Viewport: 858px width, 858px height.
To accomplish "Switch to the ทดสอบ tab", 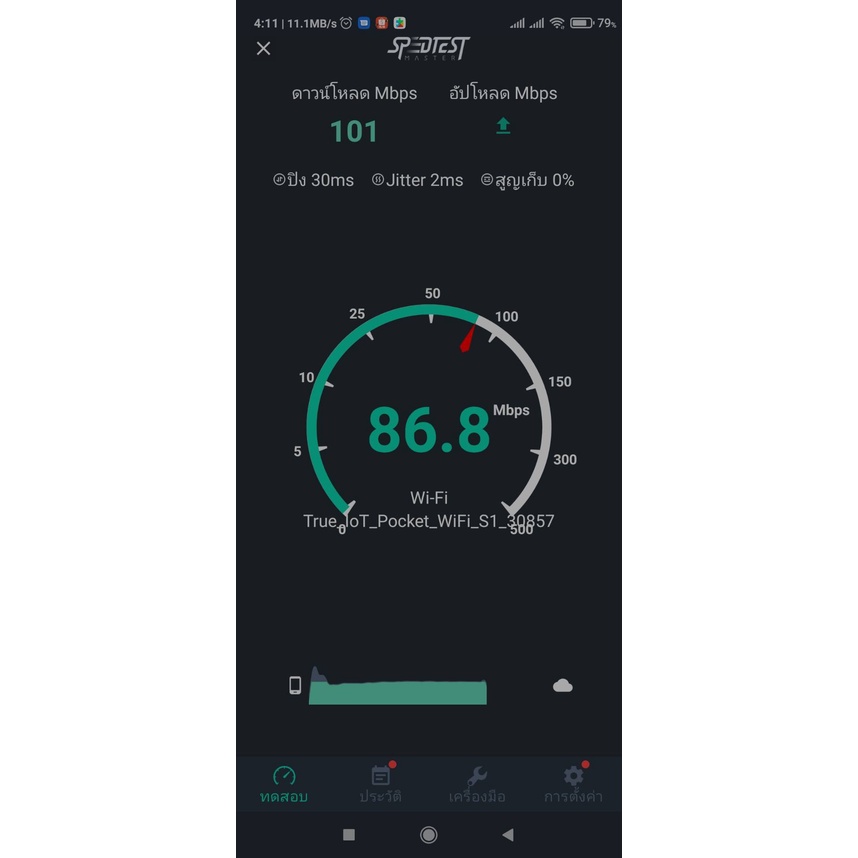I will click(284, 785).
